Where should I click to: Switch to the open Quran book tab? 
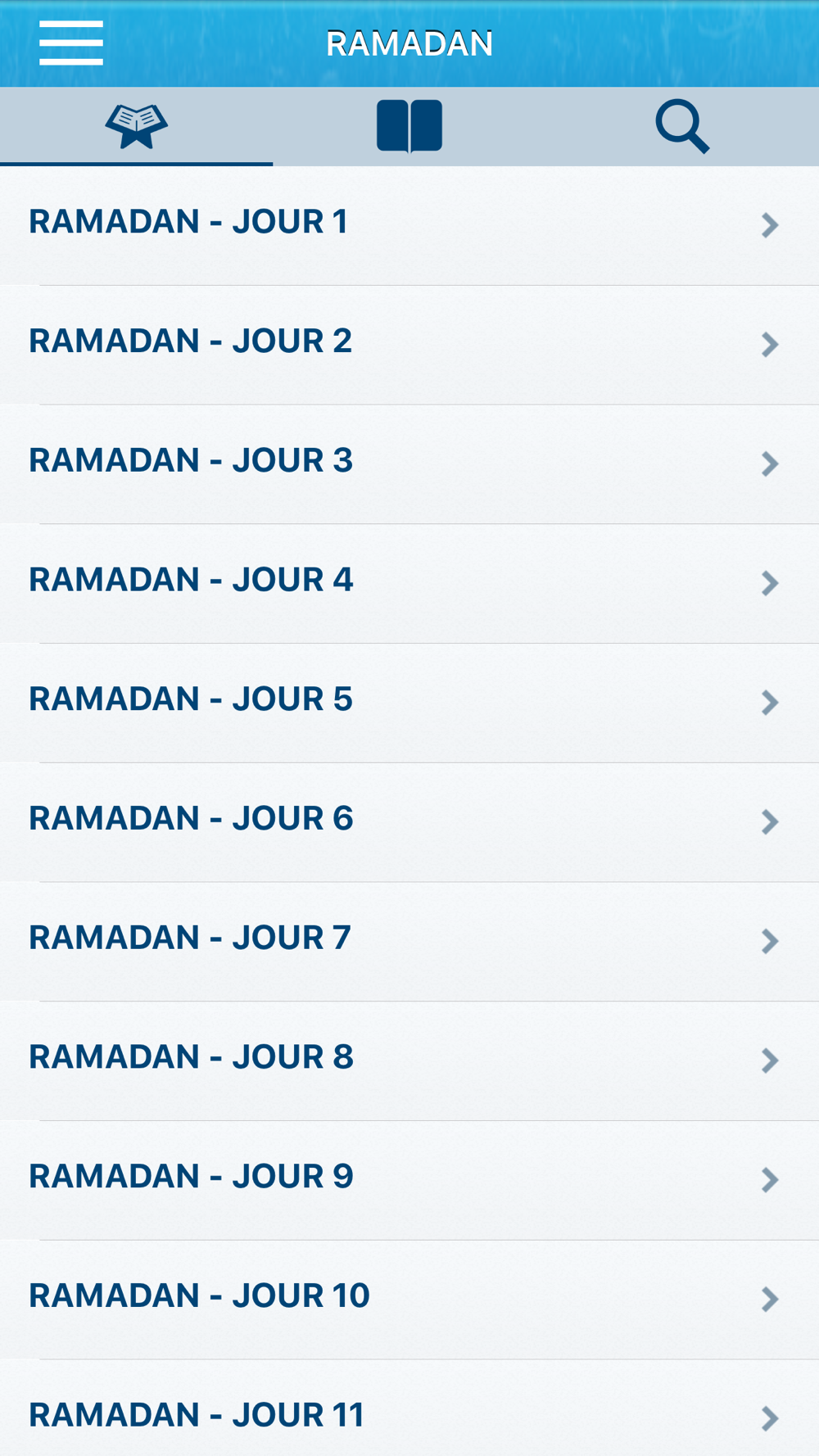pos(136,126)
